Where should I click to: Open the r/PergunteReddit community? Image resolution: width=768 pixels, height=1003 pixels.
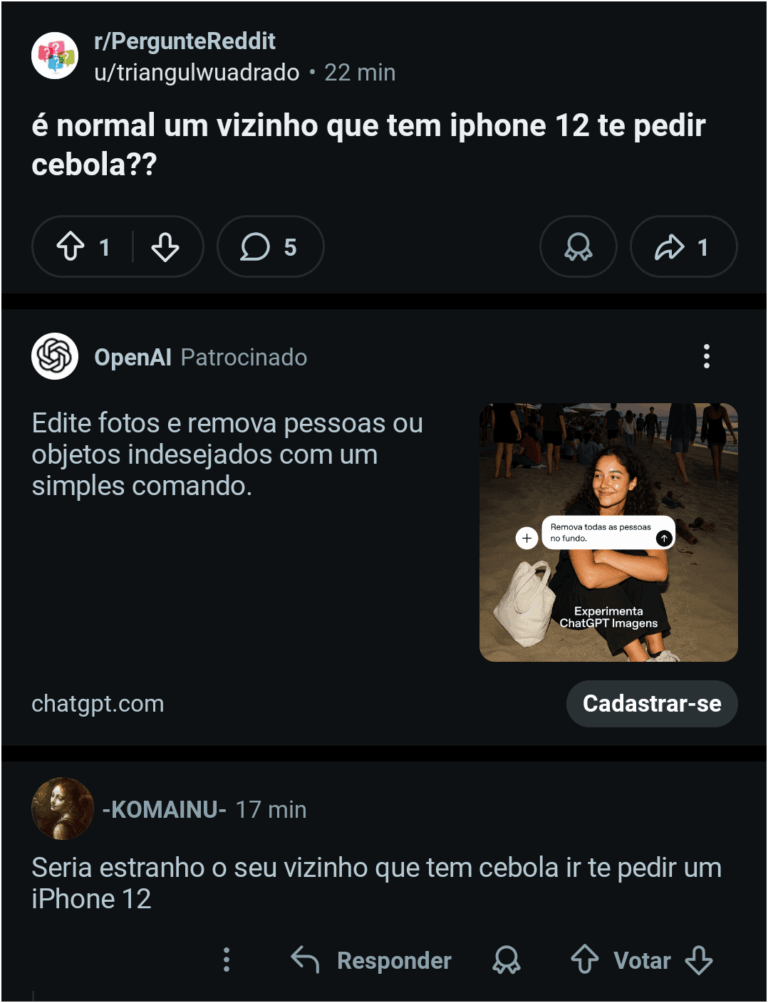click(x=184, y=41)
